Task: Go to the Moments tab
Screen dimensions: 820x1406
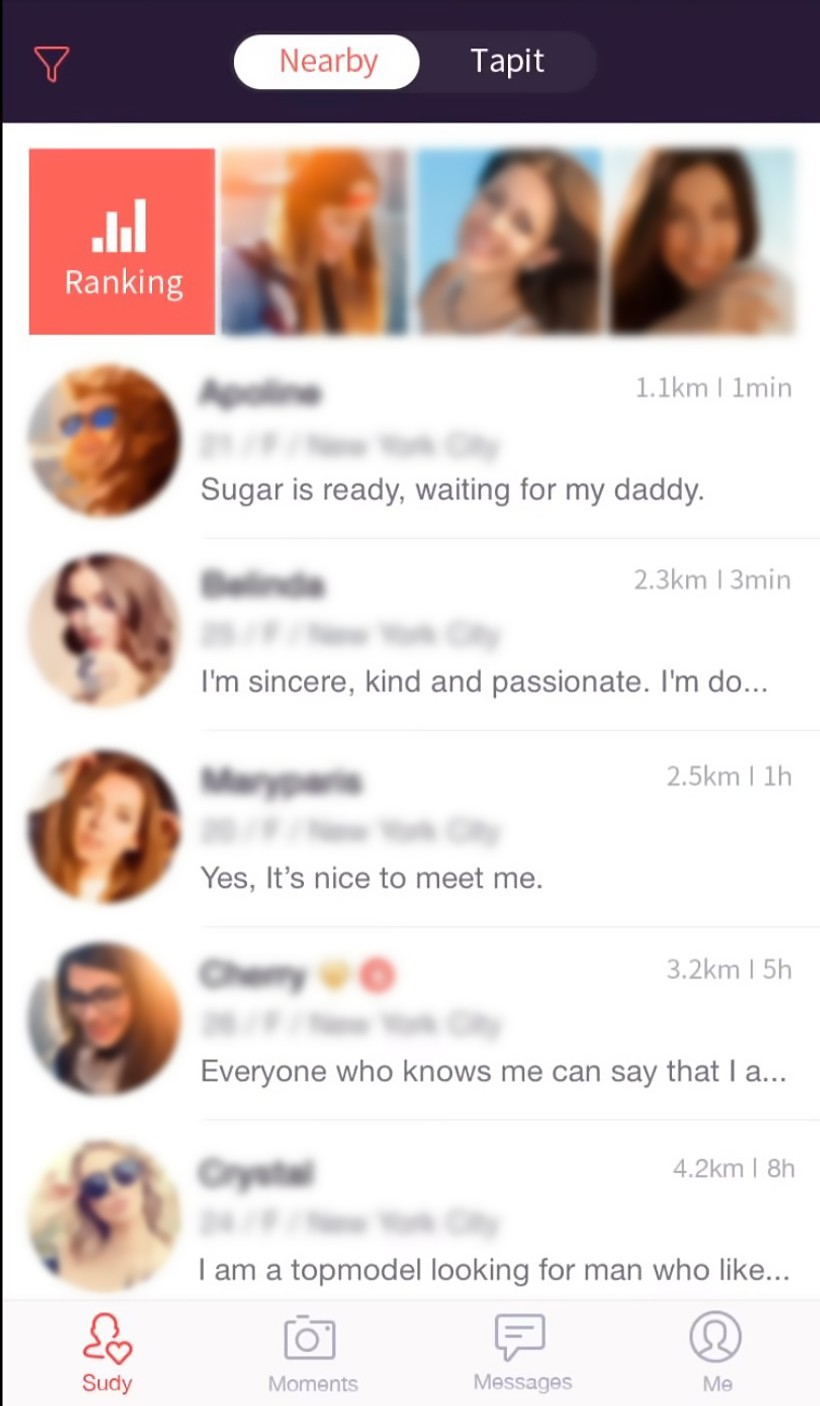Action: tap(312, 1352)
